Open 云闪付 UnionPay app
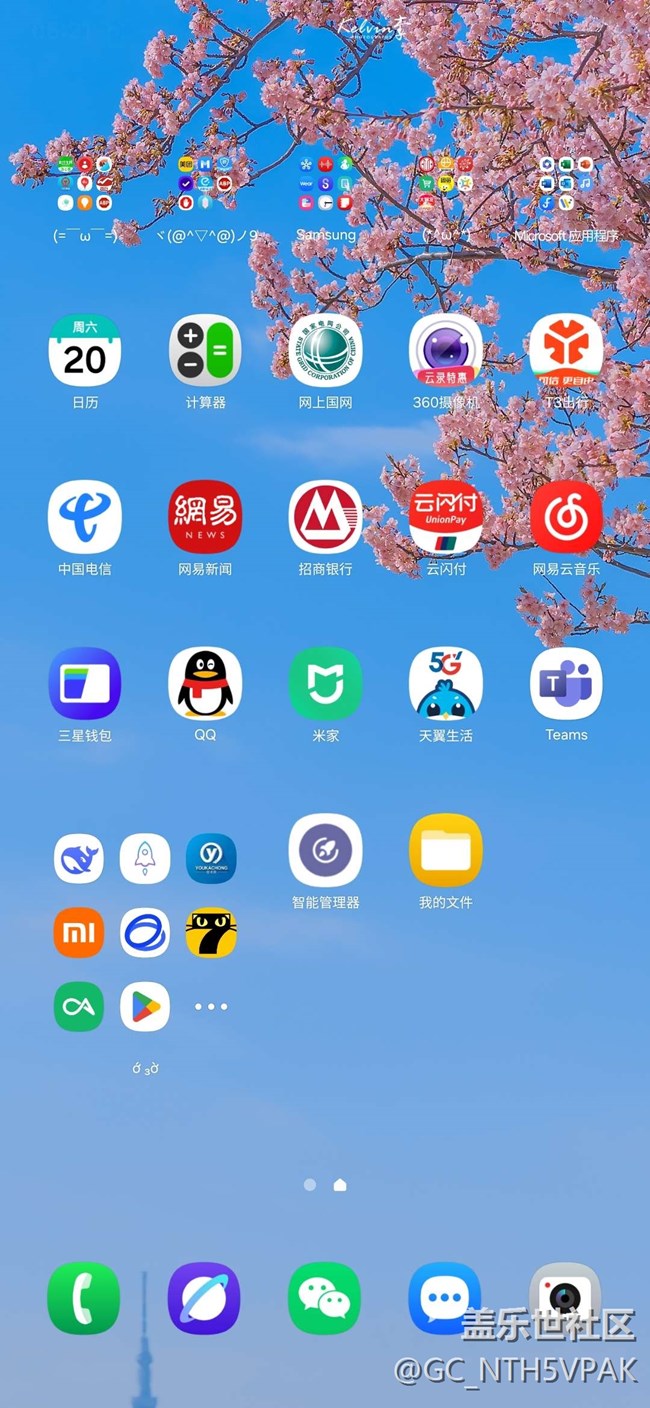Image resolution: width=650 pixels, height=1408 pixels. (446, 517)
